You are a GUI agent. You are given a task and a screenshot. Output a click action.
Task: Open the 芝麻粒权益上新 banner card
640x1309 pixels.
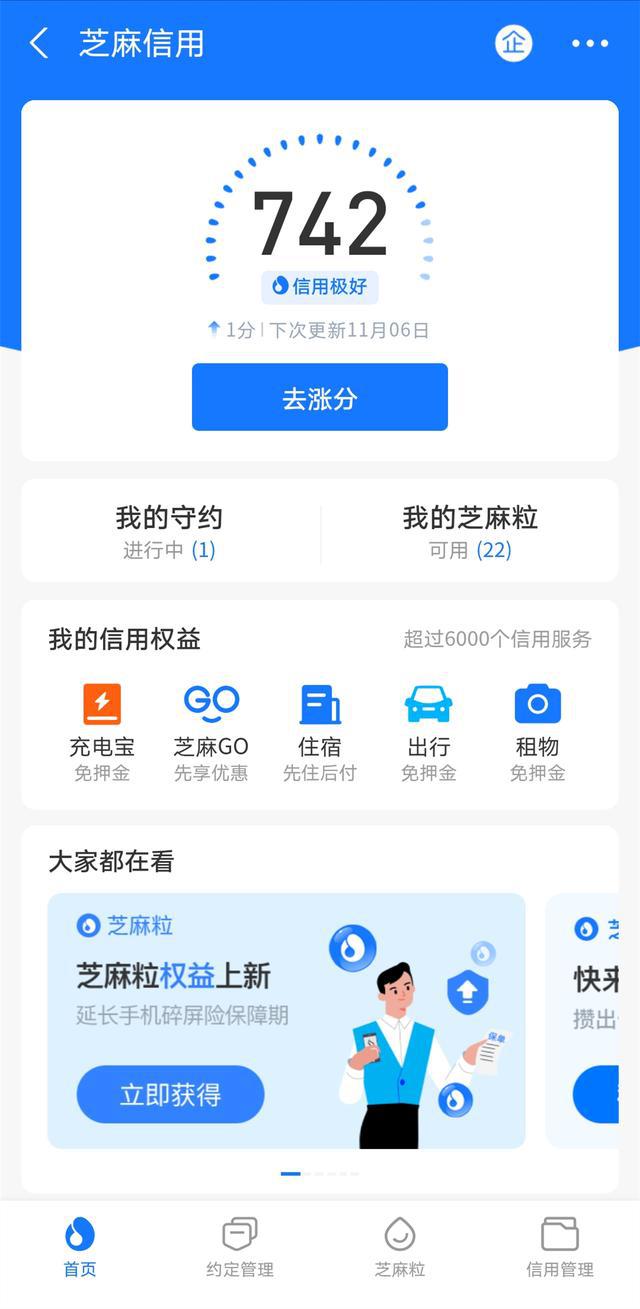tap(286, 1000)
